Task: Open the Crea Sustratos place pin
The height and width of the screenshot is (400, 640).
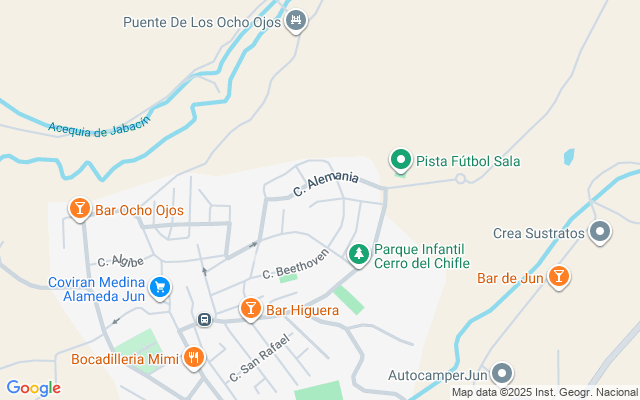Action: pyautogui.click(x=600, y=233)
